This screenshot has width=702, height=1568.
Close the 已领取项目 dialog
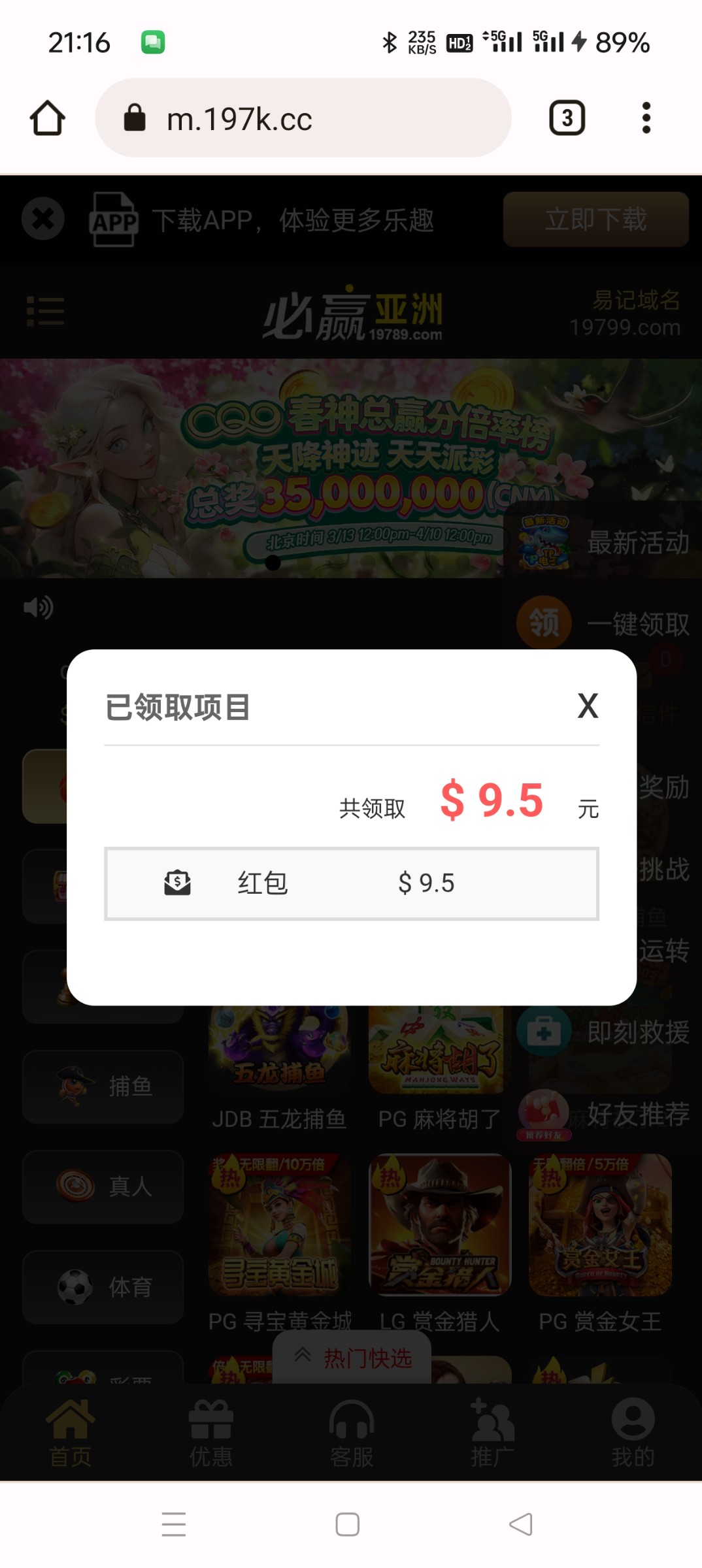click(x=587, y=706)
